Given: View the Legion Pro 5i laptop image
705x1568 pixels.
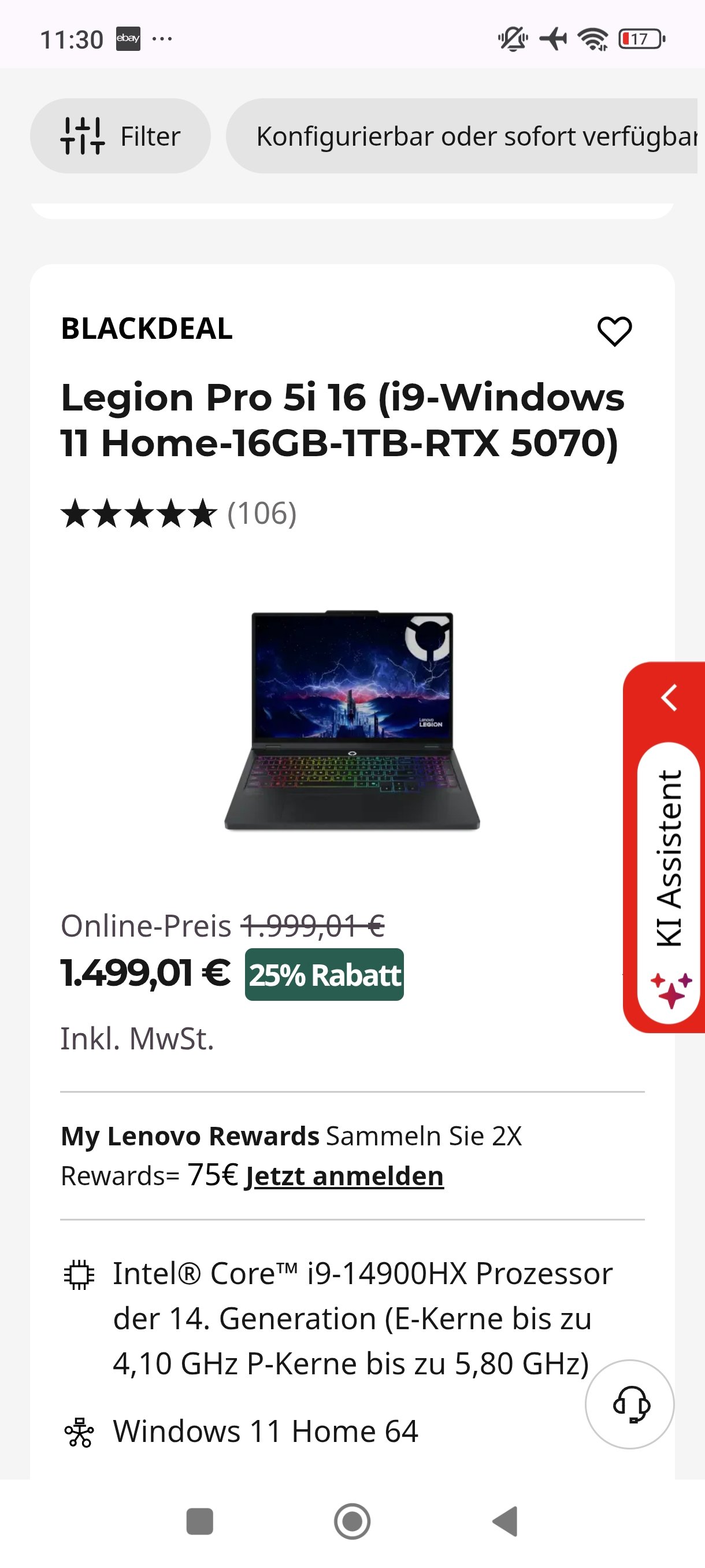Looking at the screenshot, I should 352,720.
